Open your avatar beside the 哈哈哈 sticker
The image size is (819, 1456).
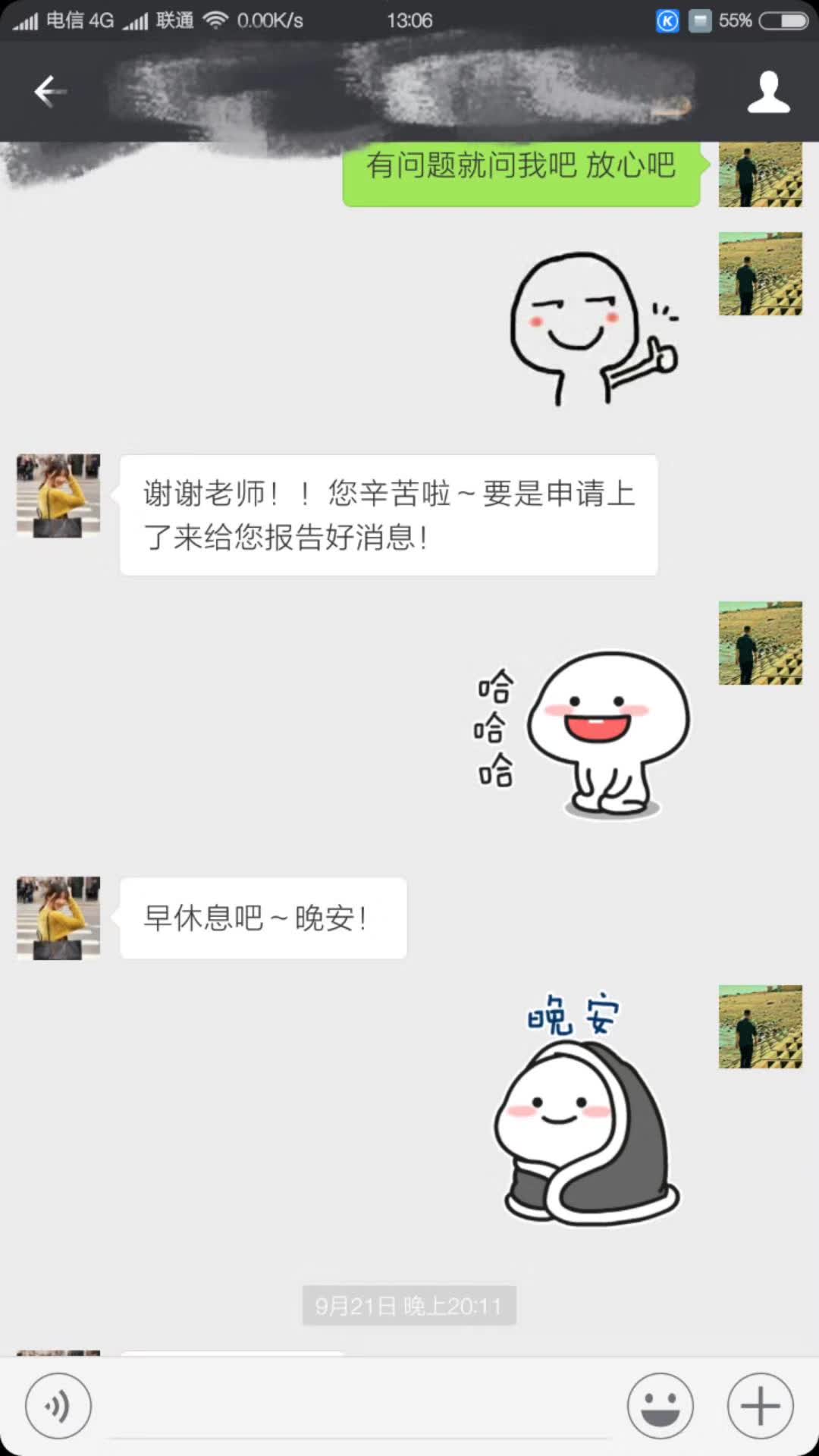(x=760, y=643)
